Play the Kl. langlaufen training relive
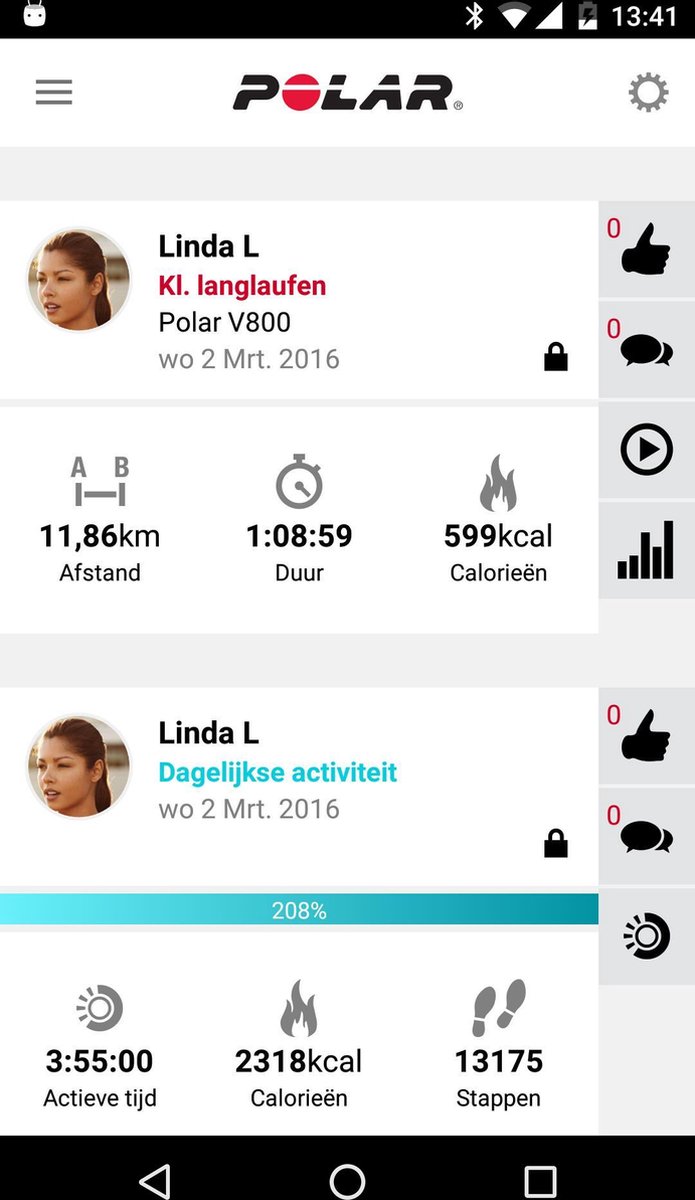695x1200 pixels. (x=646, y=450)
